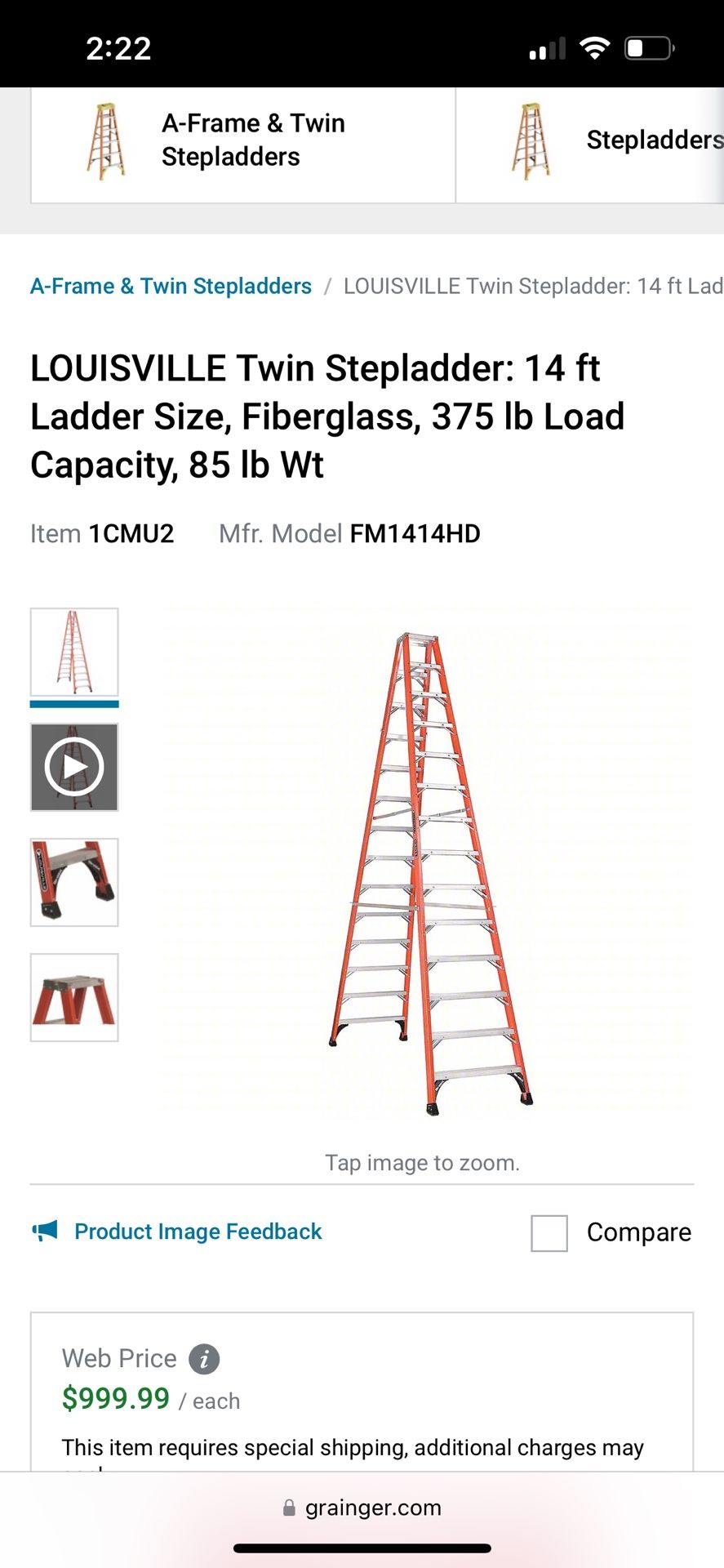Open Product Image Feedback link
724x1568 pixels.
click(198, 1232)
